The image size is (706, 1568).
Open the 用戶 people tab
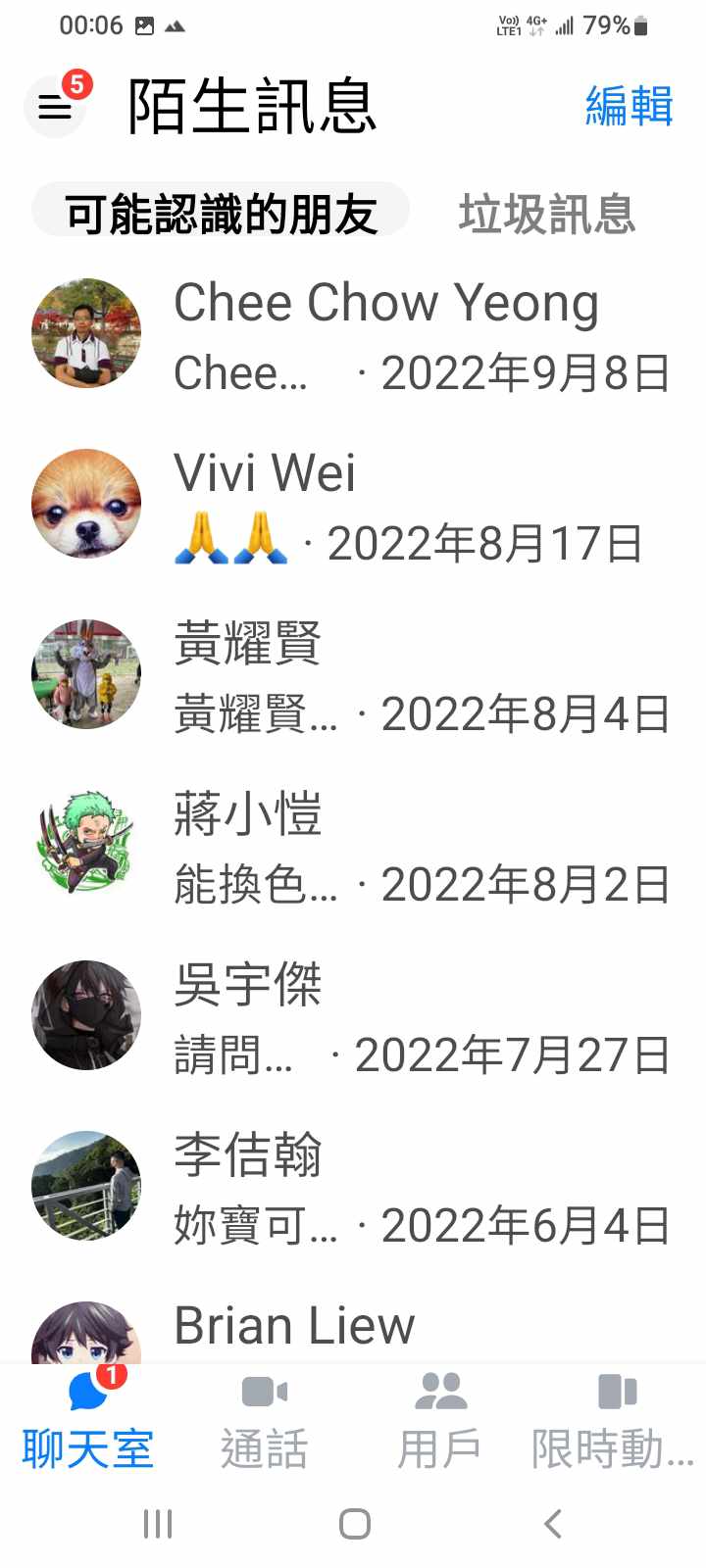pyautogui.click(x=440, y=1421)
